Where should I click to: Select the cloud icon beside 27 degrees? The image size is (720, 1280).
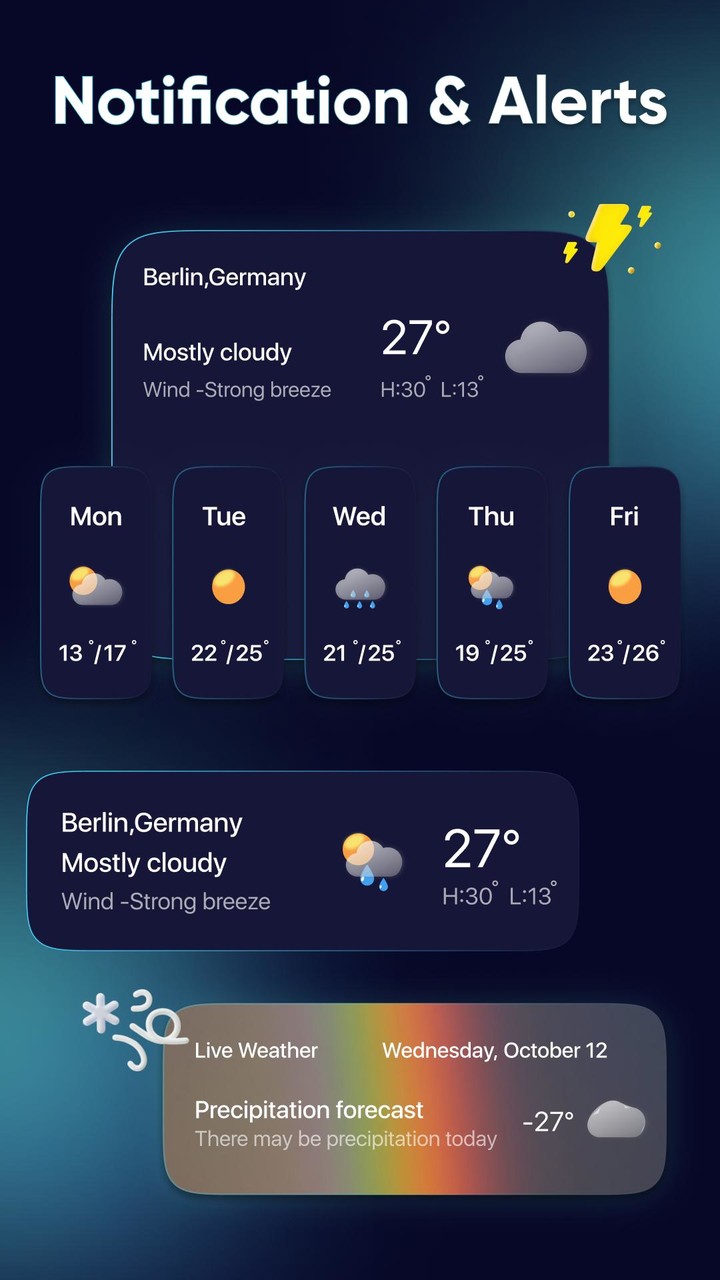tap(546, 348)
